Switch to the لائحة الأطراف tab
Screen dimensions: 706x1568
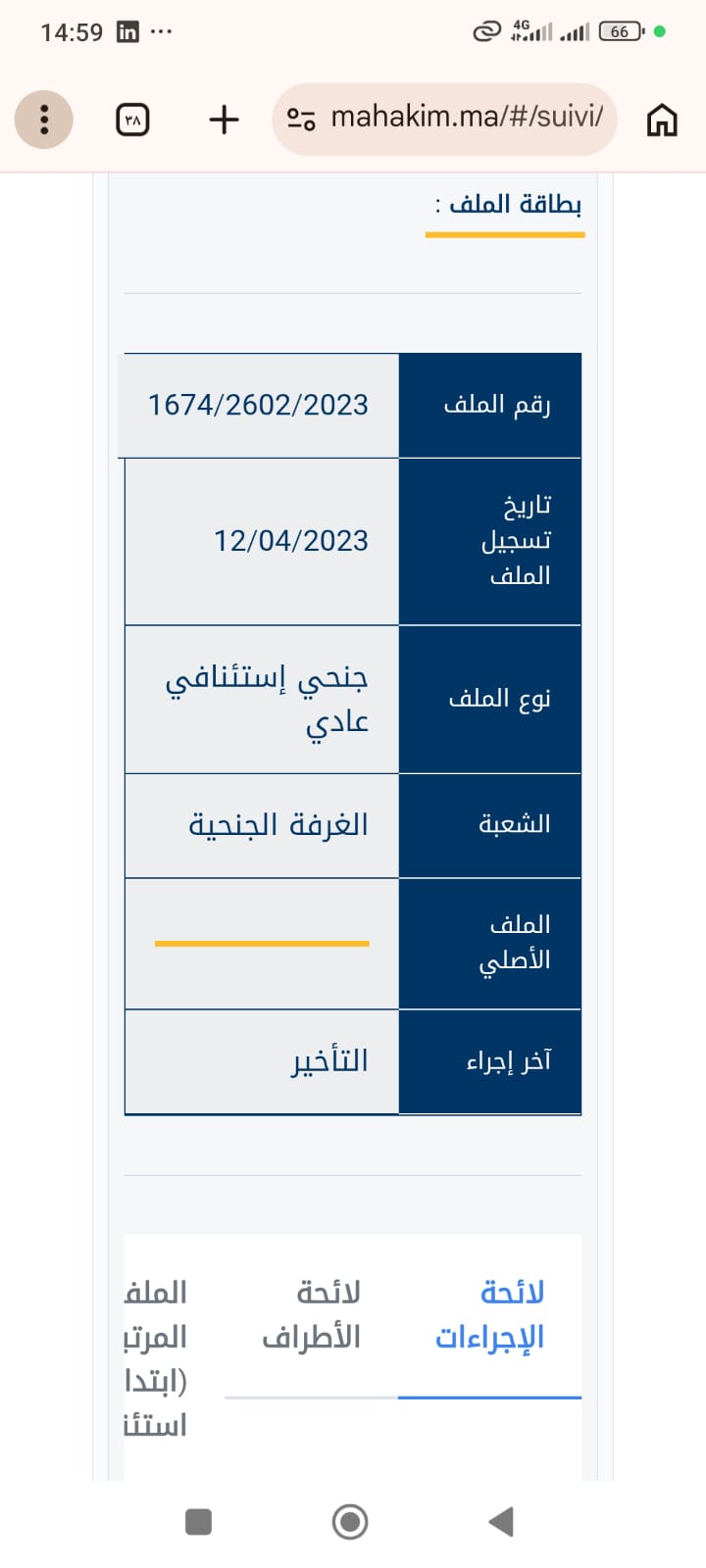pos(311,1314)
